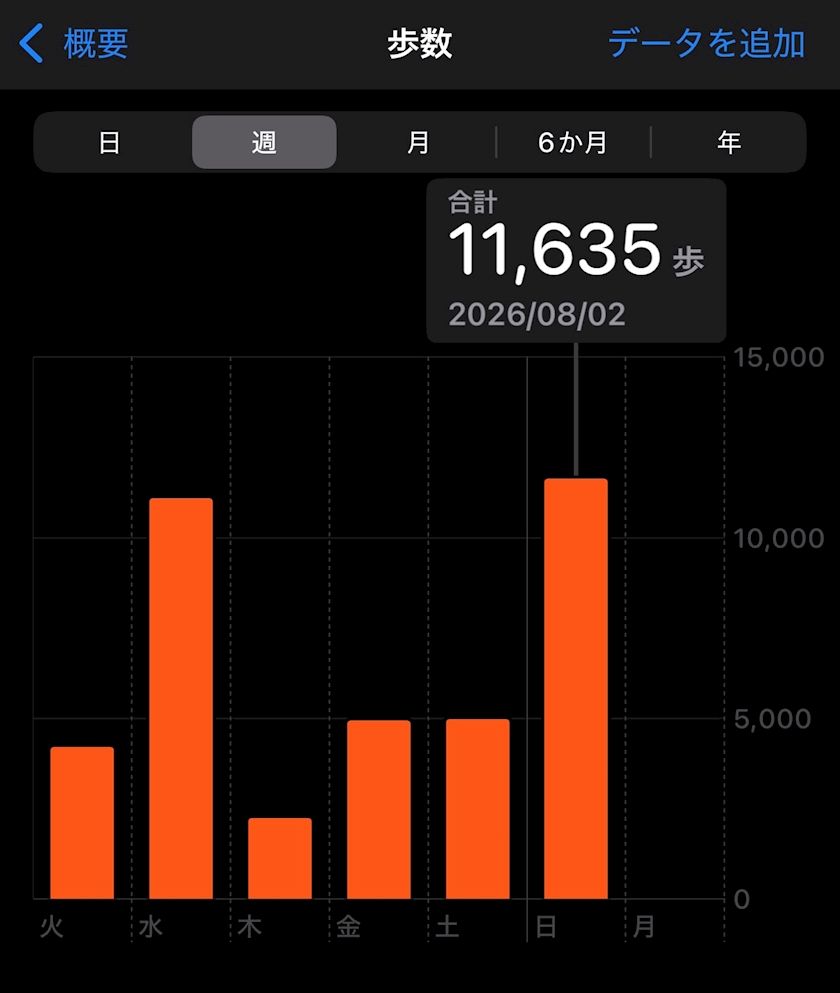Switch to the 年 year view
The height and width of the screenshot is (993, 840).
(729, 142)
